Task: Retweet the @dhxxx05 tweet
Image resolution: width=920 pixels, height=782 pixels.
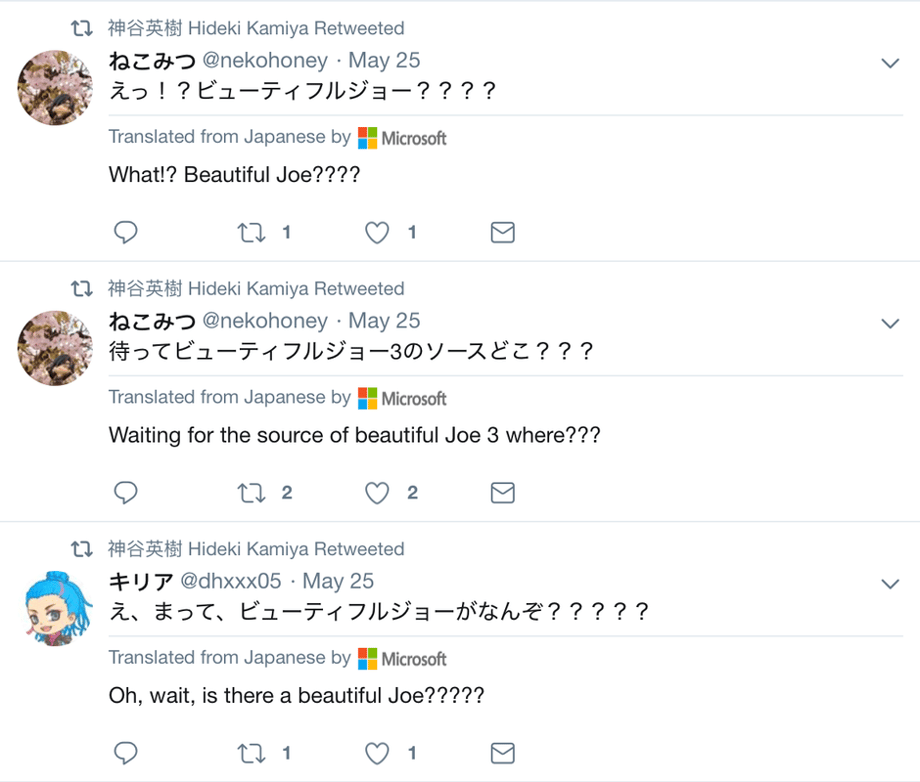Action: (x=251, y=753)
